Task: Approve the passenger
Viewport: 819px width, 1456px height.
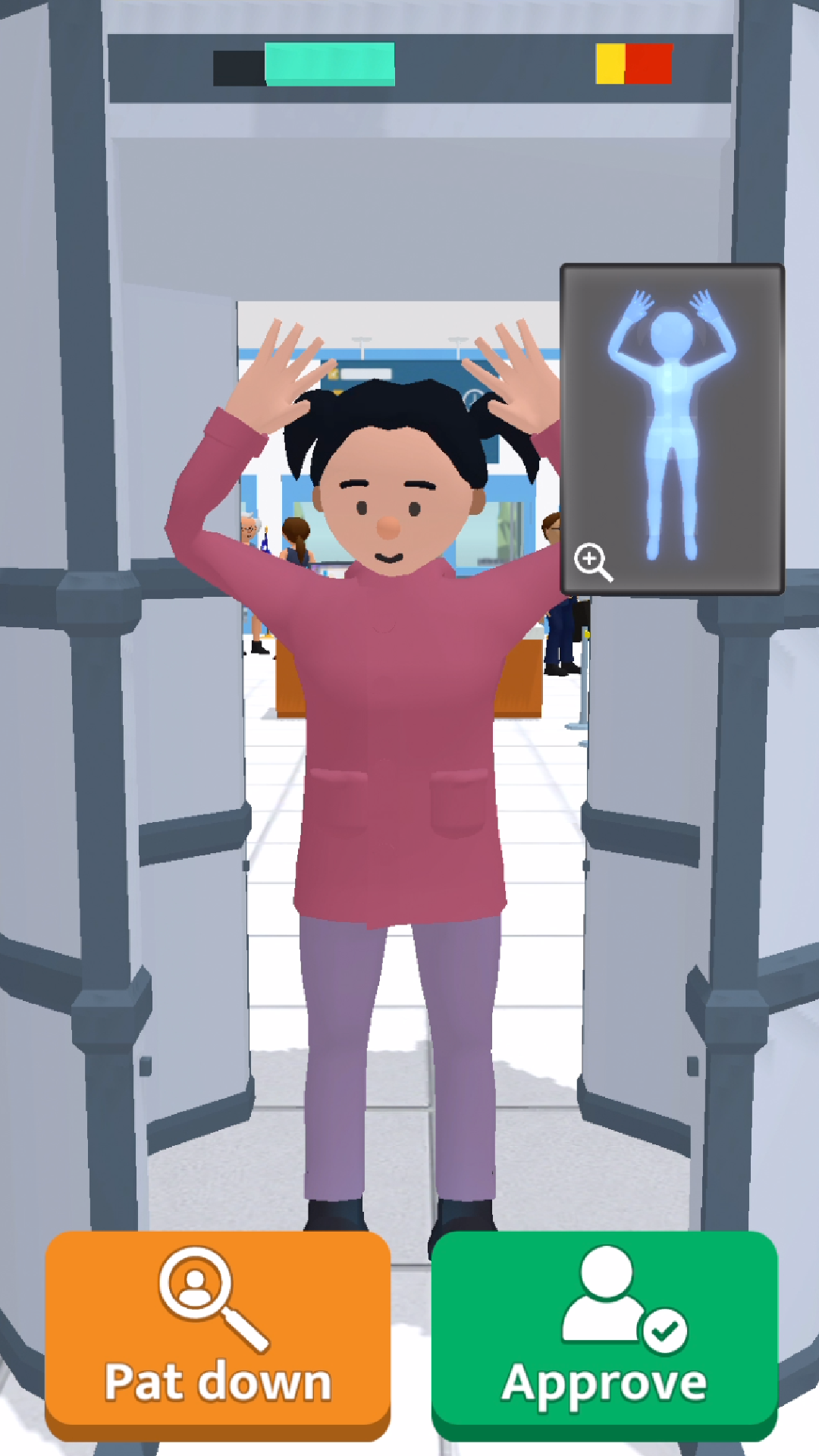Action: (x=604, y=1333)
